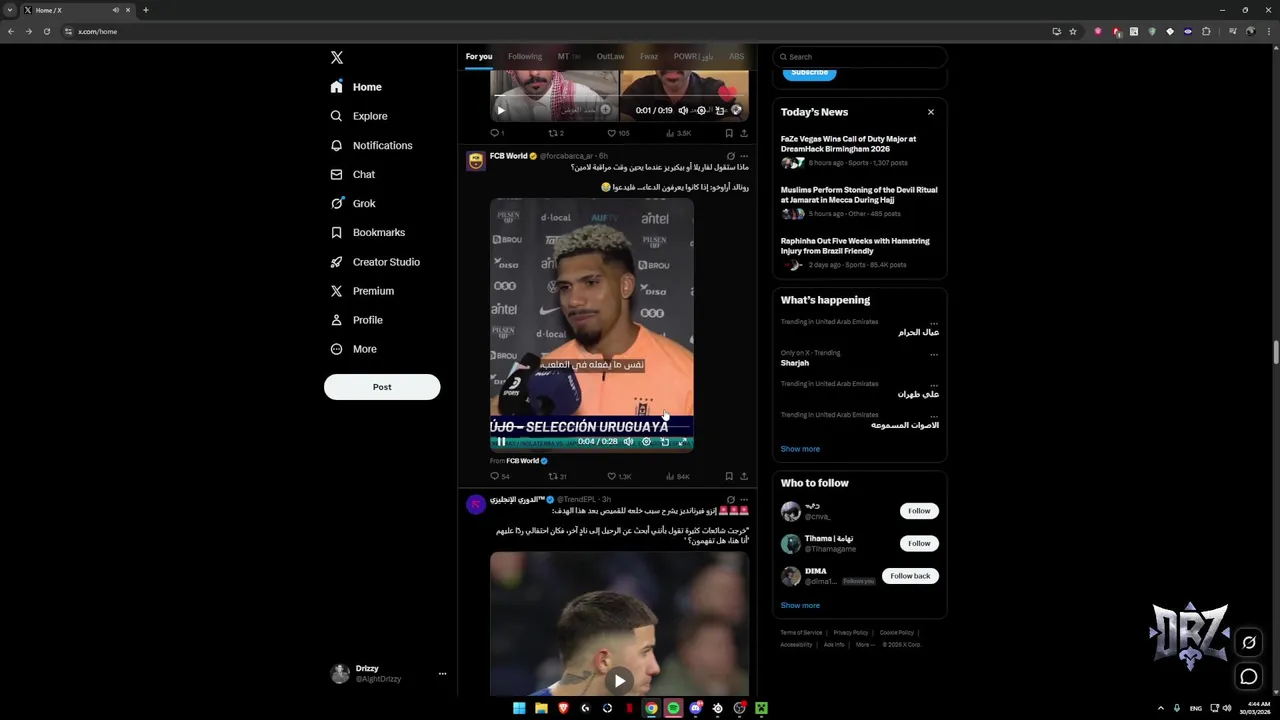Play the video in the TrendEPL post

[x=619, y=681]
